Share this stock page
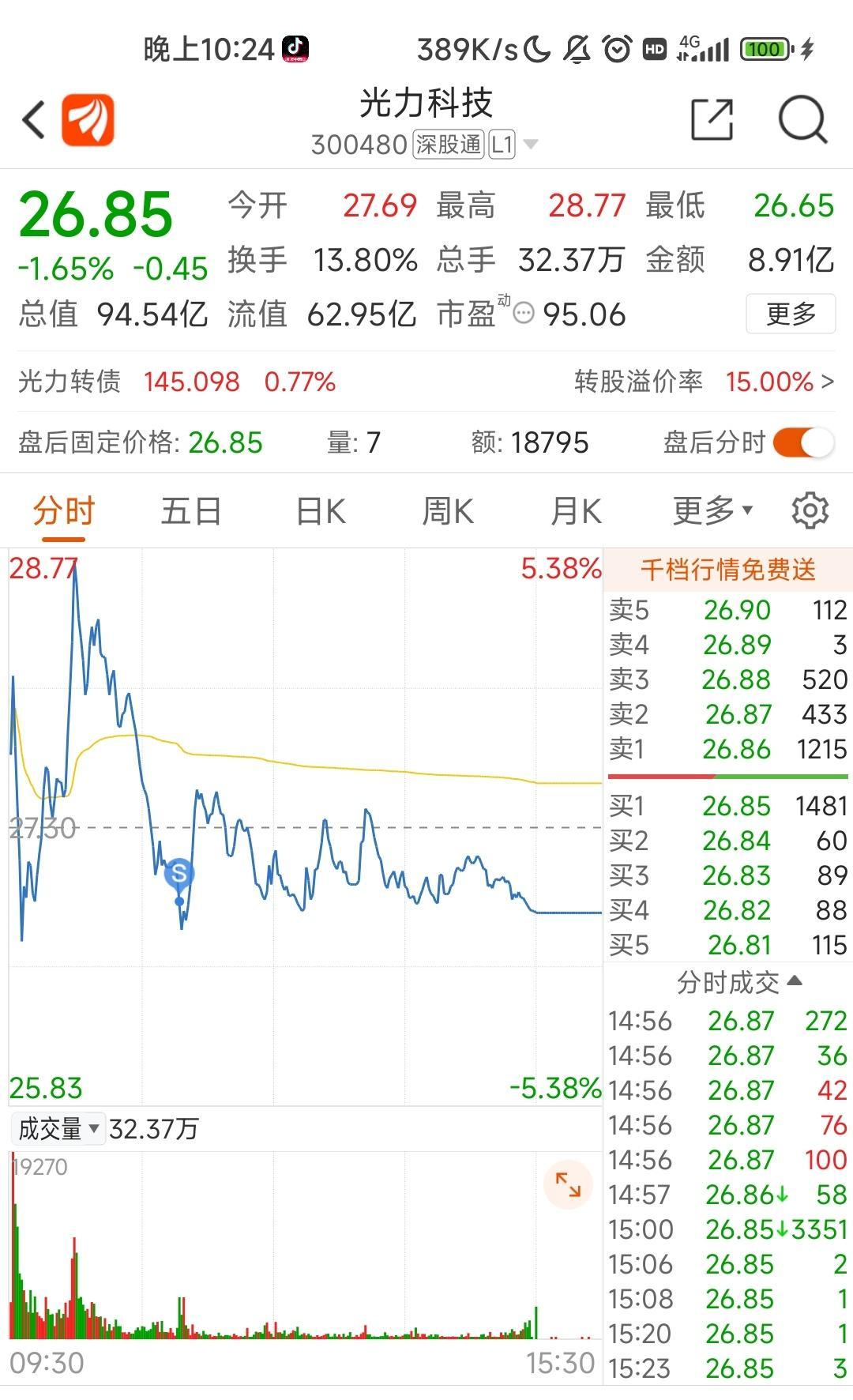The image size is (853, 1400). 712,120
